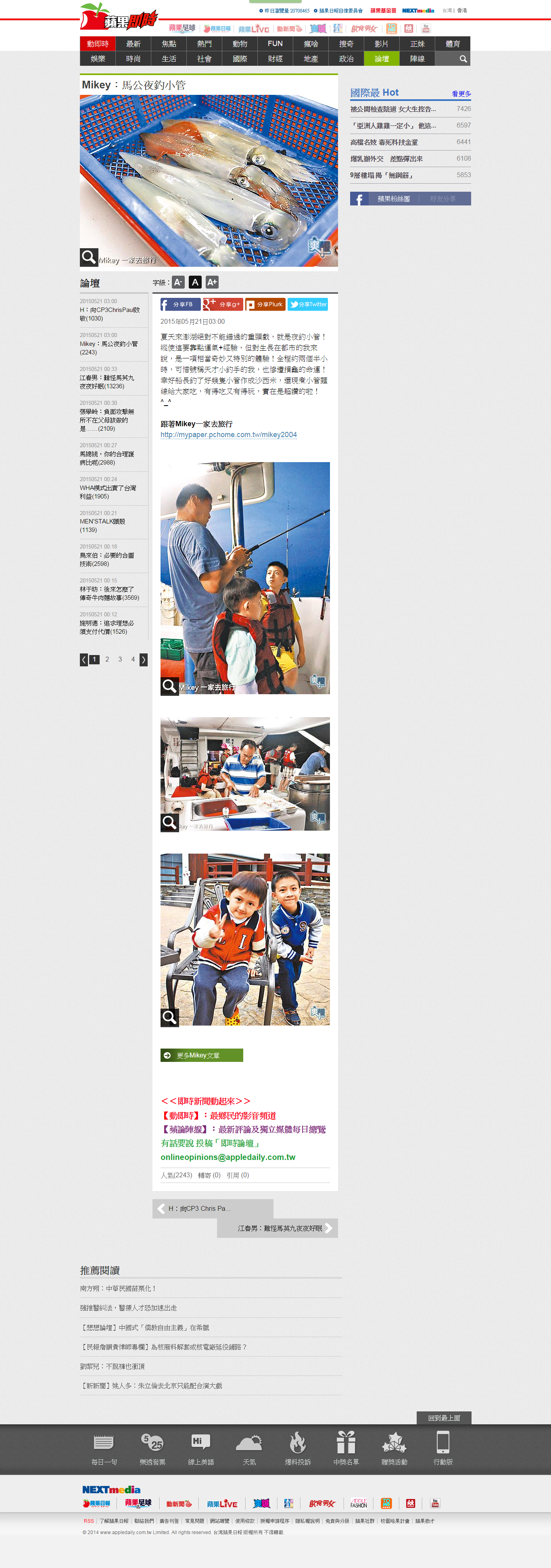Viewport: 551px width, 1568px height.
Task: Decrease font size with A- button
Action: click(178, 283)
